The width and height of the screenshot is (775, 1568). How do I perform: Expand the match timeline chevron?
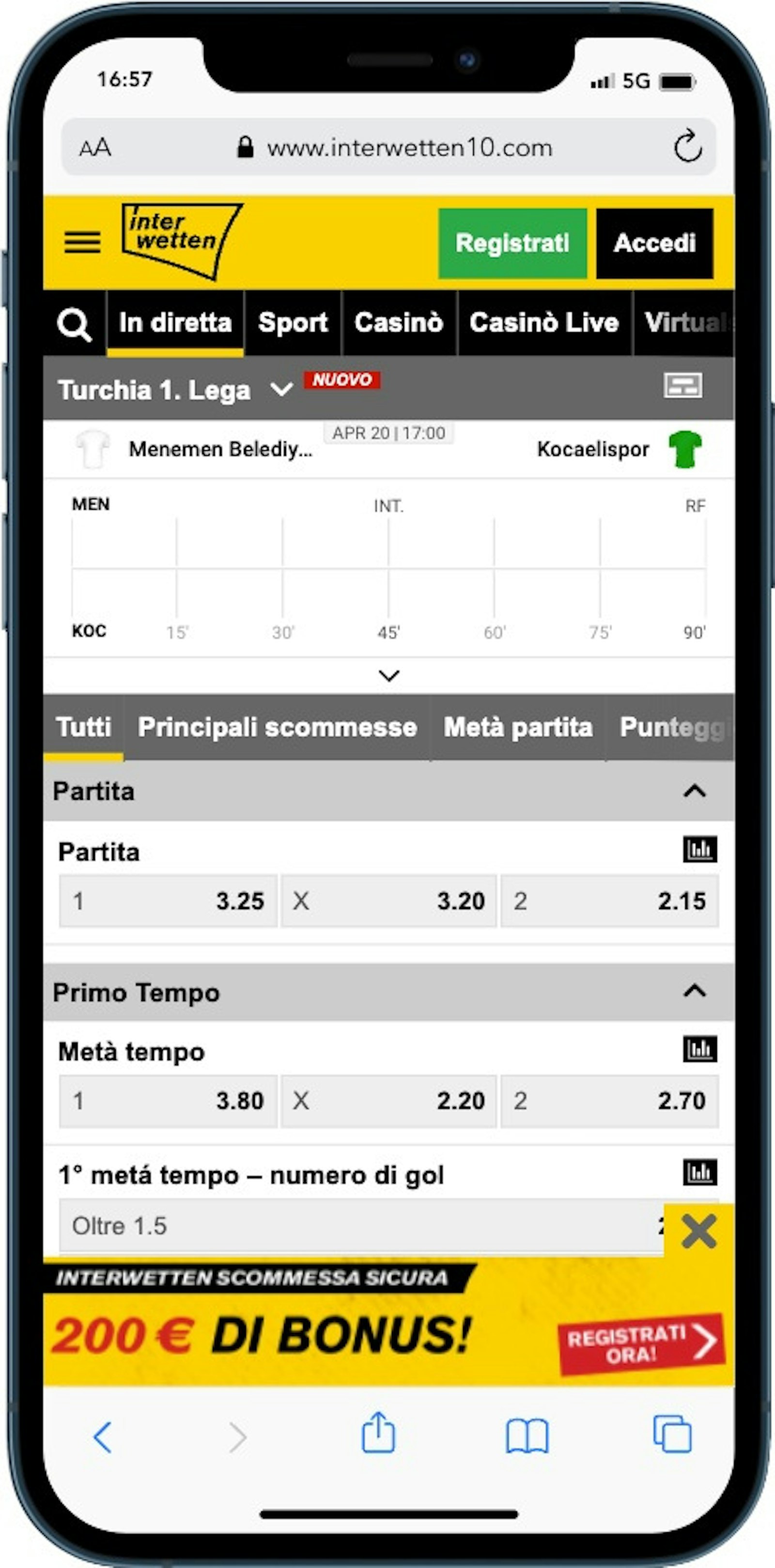(x=389, y=676)
